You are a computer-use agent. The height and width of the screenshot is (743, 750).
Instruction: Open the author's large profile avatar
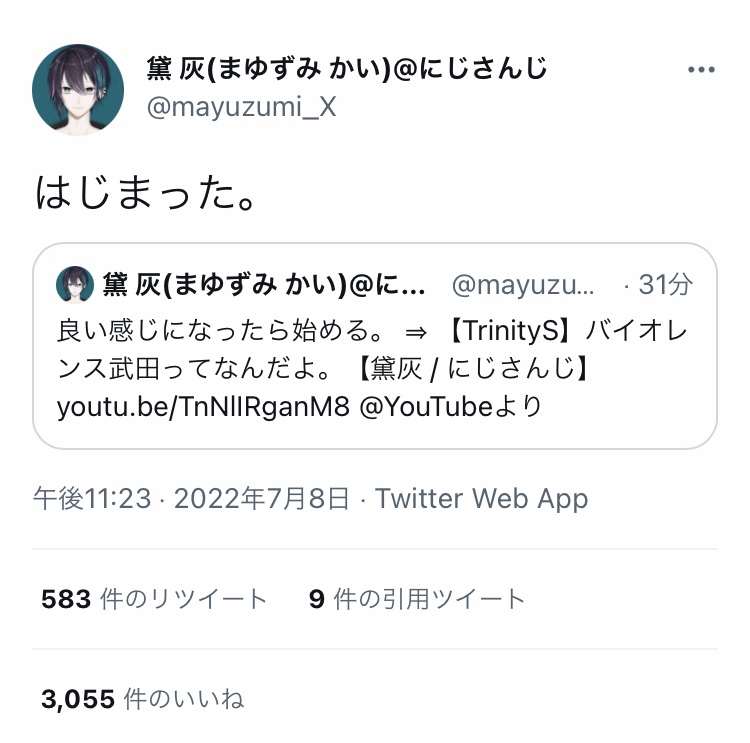[x=78, y=89]
